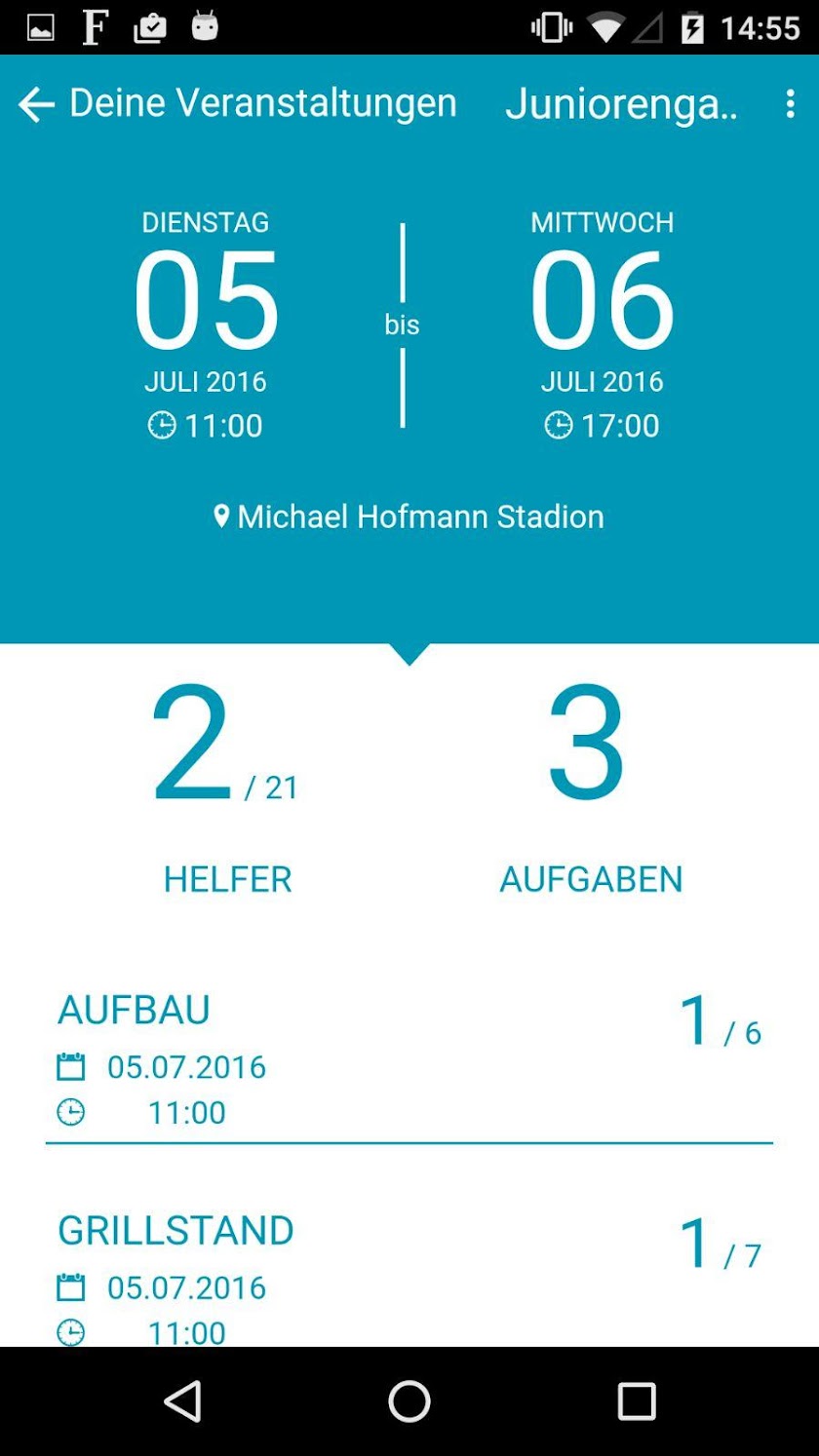Screen dimensions: 819x1456
Task: Go back to Deine Veranstaltungen
Action: [37, 104]
